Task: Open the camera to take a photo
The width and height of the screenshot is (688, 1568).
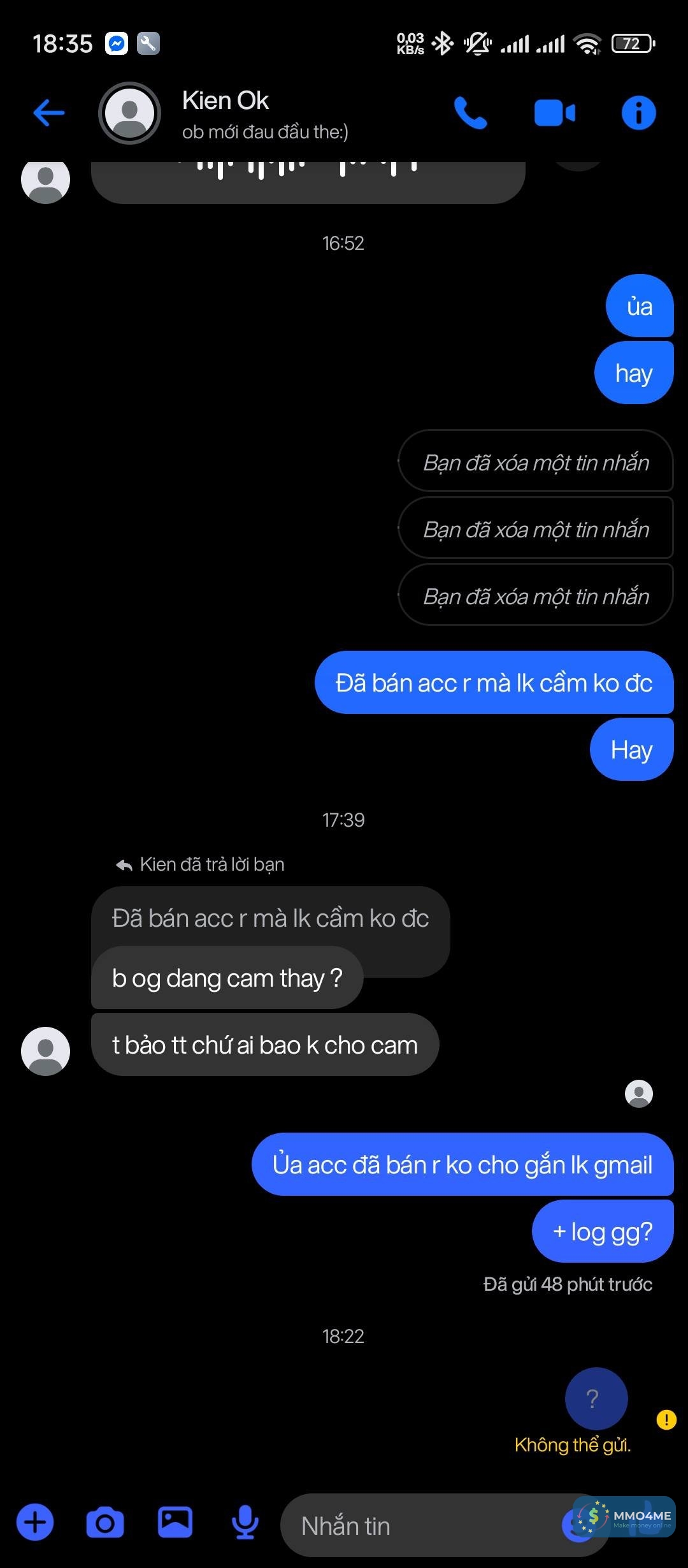Action: (x=105, y=1522)
